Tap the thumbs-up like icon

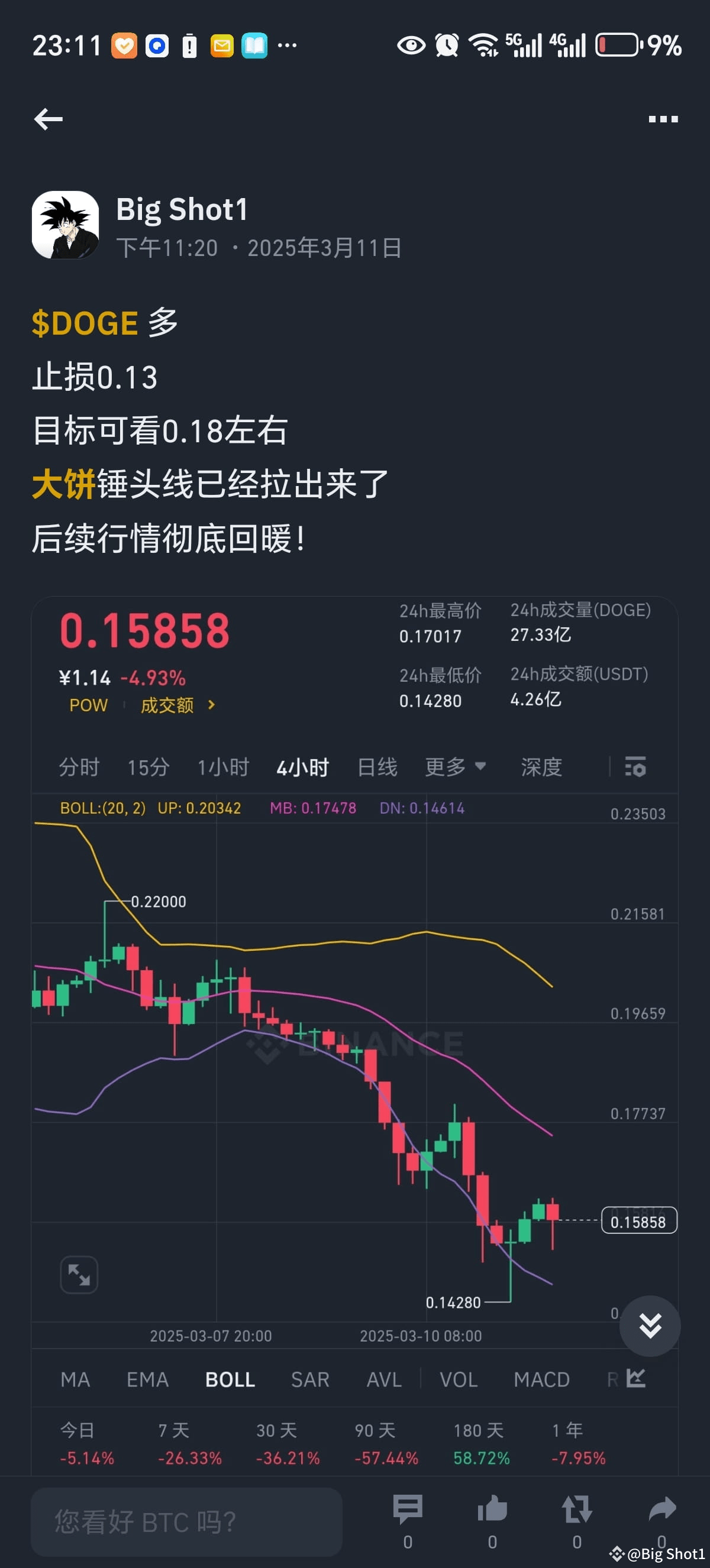coord(493,1509)
